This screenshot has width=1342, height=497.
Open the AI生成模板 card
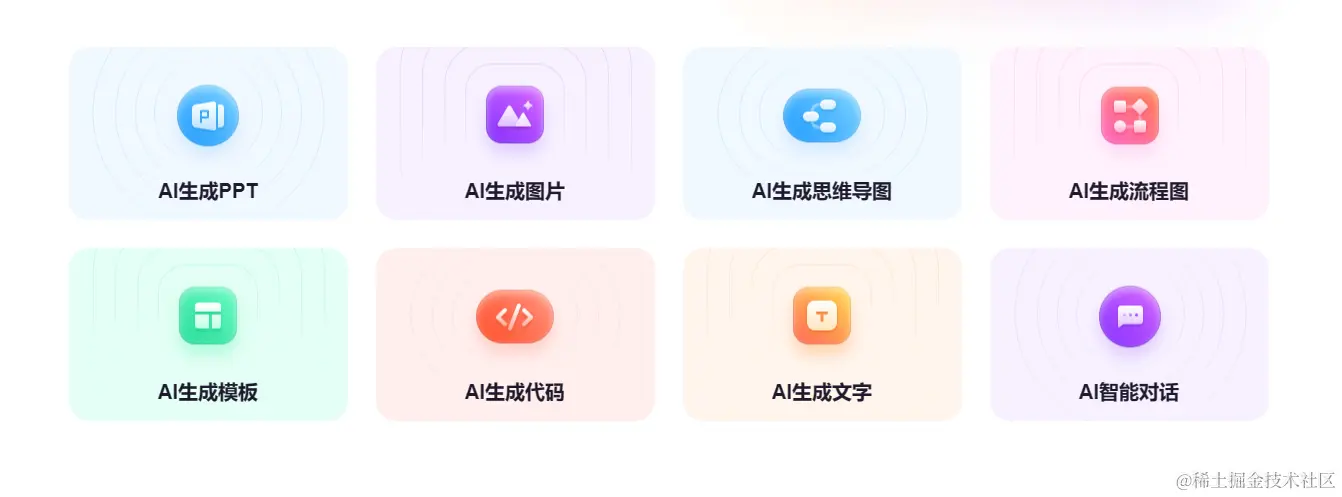[208, 334]
